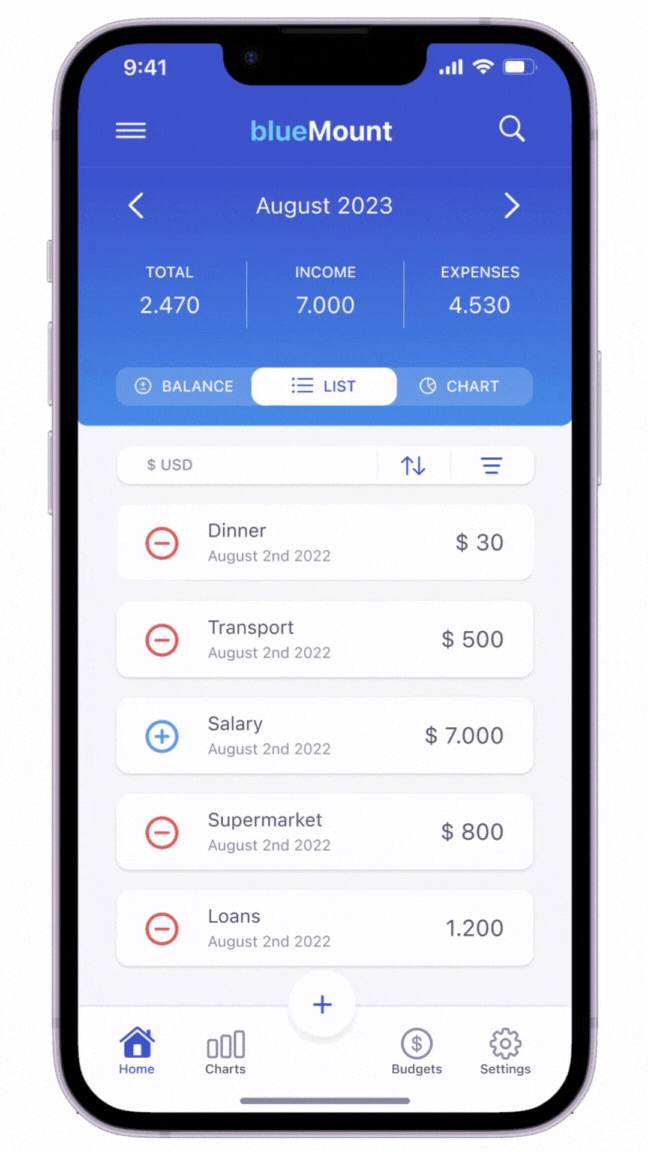Viewport: 648px width, 1152px height.
Task: Open the Settings tab
Action: pyautogui.click(x=505, y=1051)
